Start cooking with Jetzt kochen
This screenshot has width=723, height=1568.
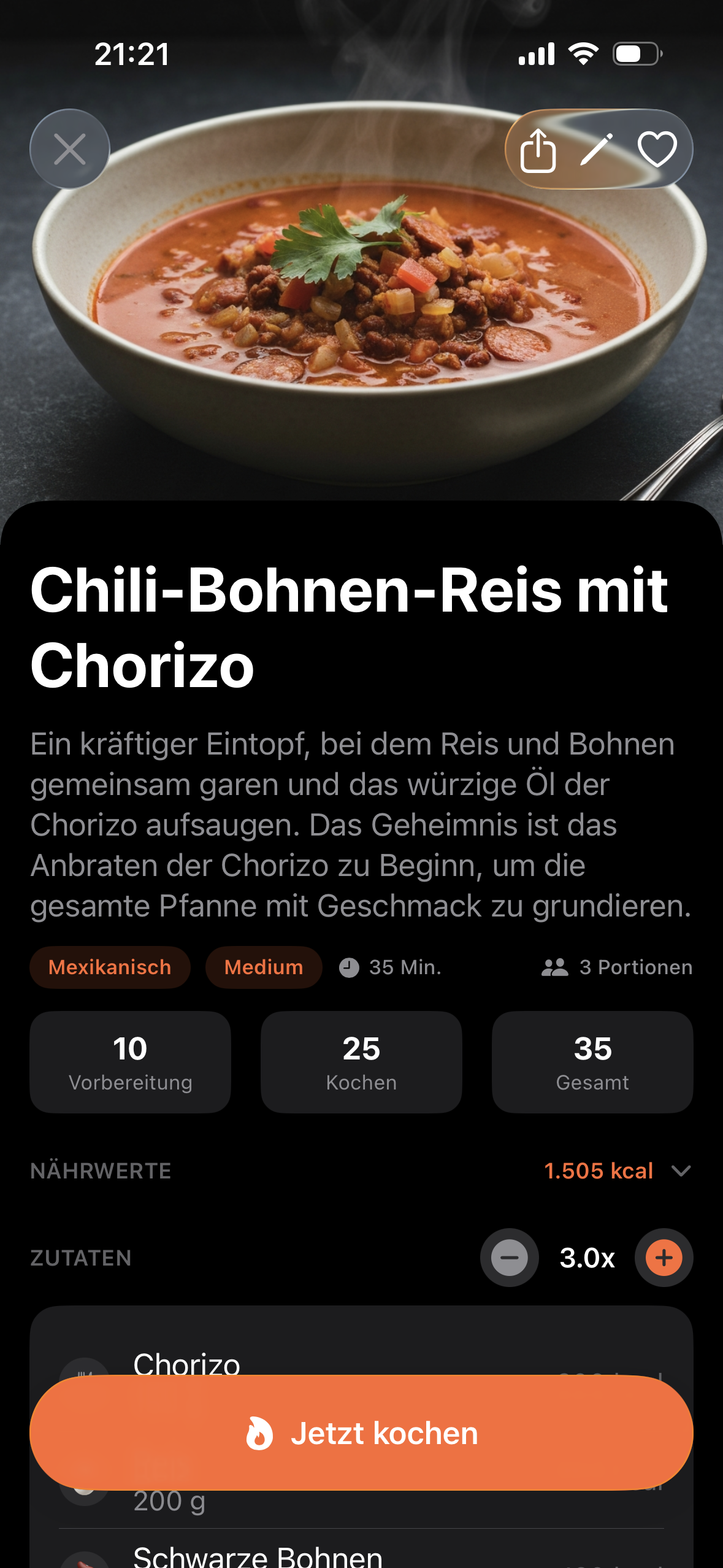[x=362, y=1433]
